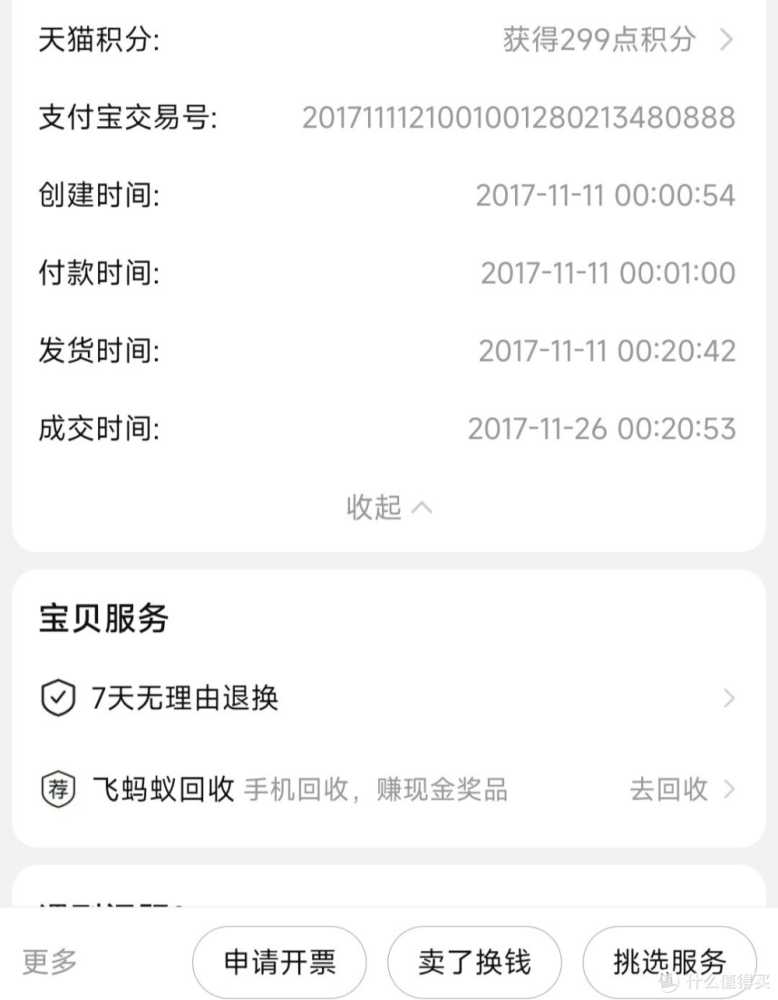Image resolution: width=778 pixels, height=1000 pixels.
Task: Click the 飞蚂蚁回收 service entry
Action: pyautogui.click(x=164, y=788)
